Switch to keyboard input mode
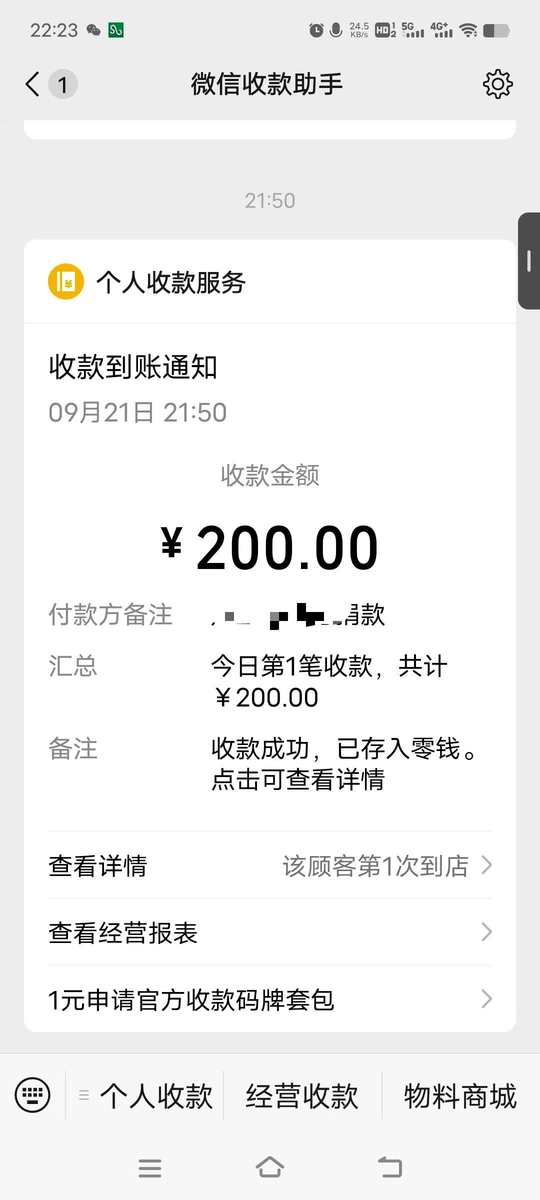This screenshot has height=1200, width=540. [33, 1095]
